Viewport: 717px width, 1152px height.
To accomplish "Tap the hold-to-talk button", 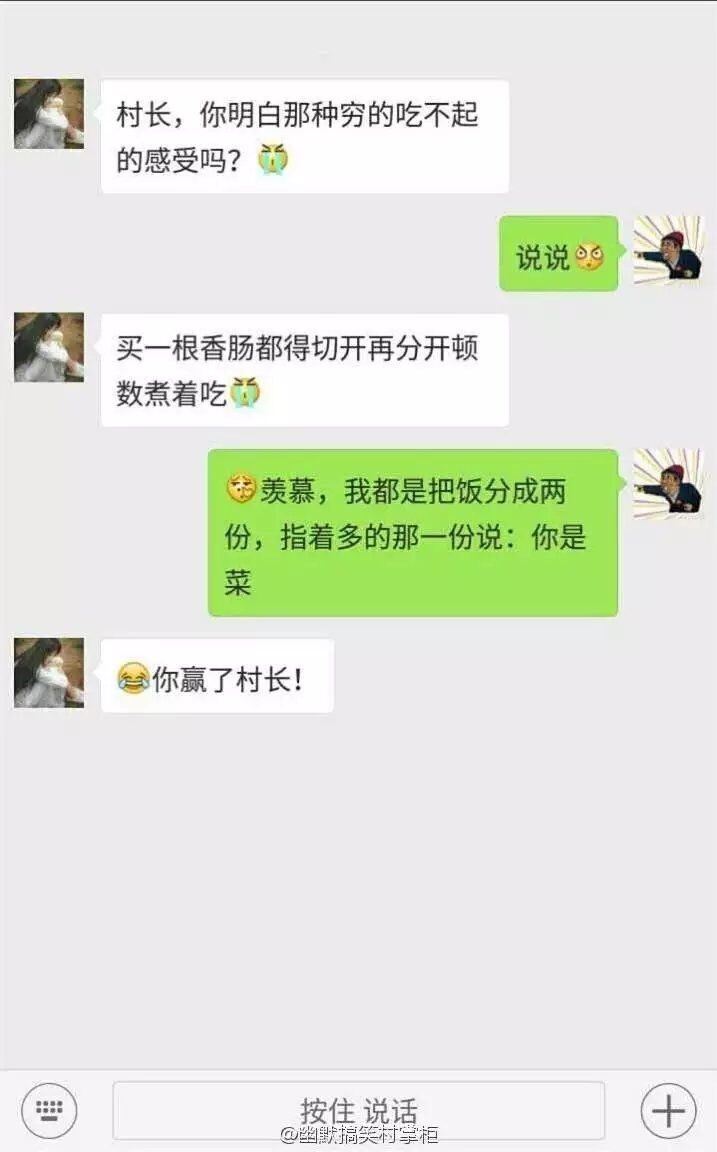I will click(x=358, y=1110).
